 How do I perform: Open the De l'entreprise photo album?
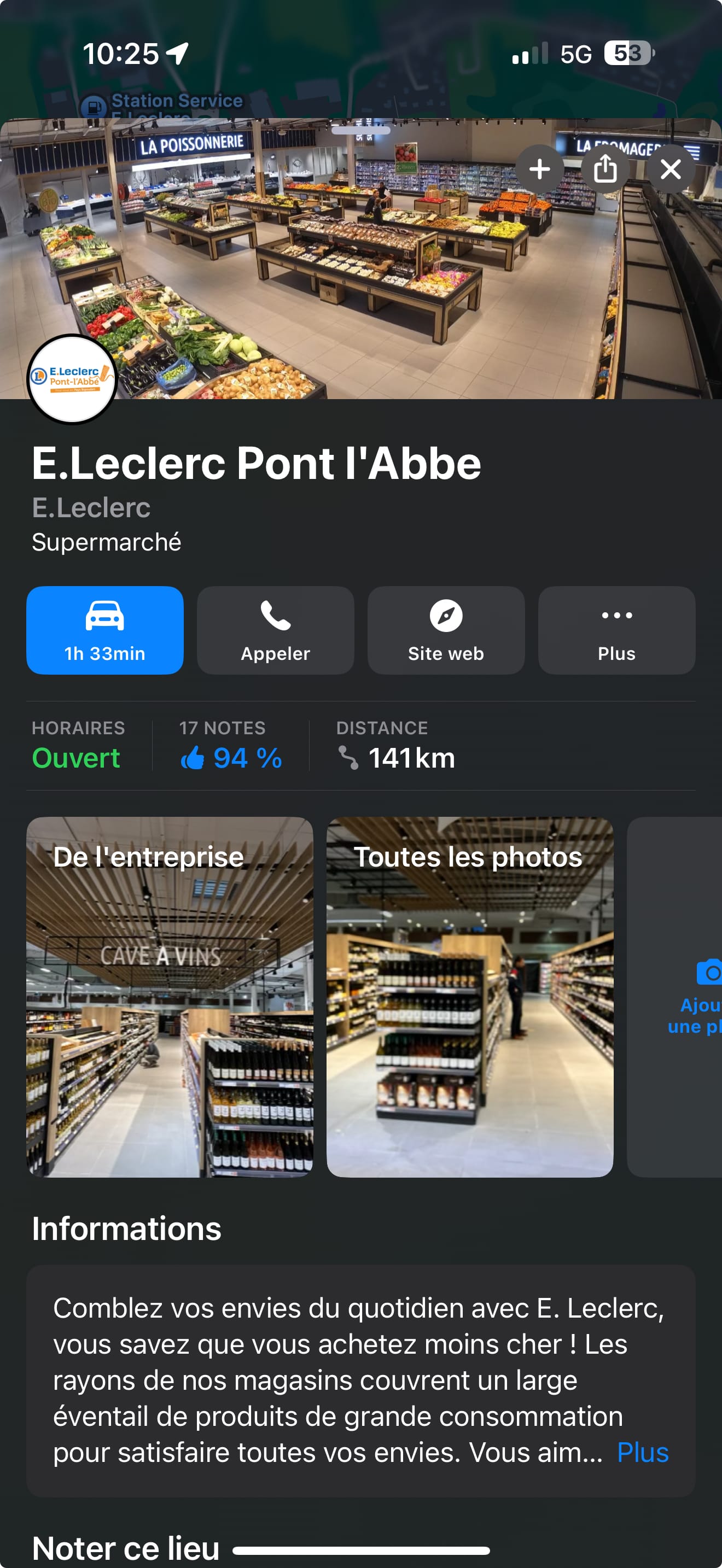169,997
